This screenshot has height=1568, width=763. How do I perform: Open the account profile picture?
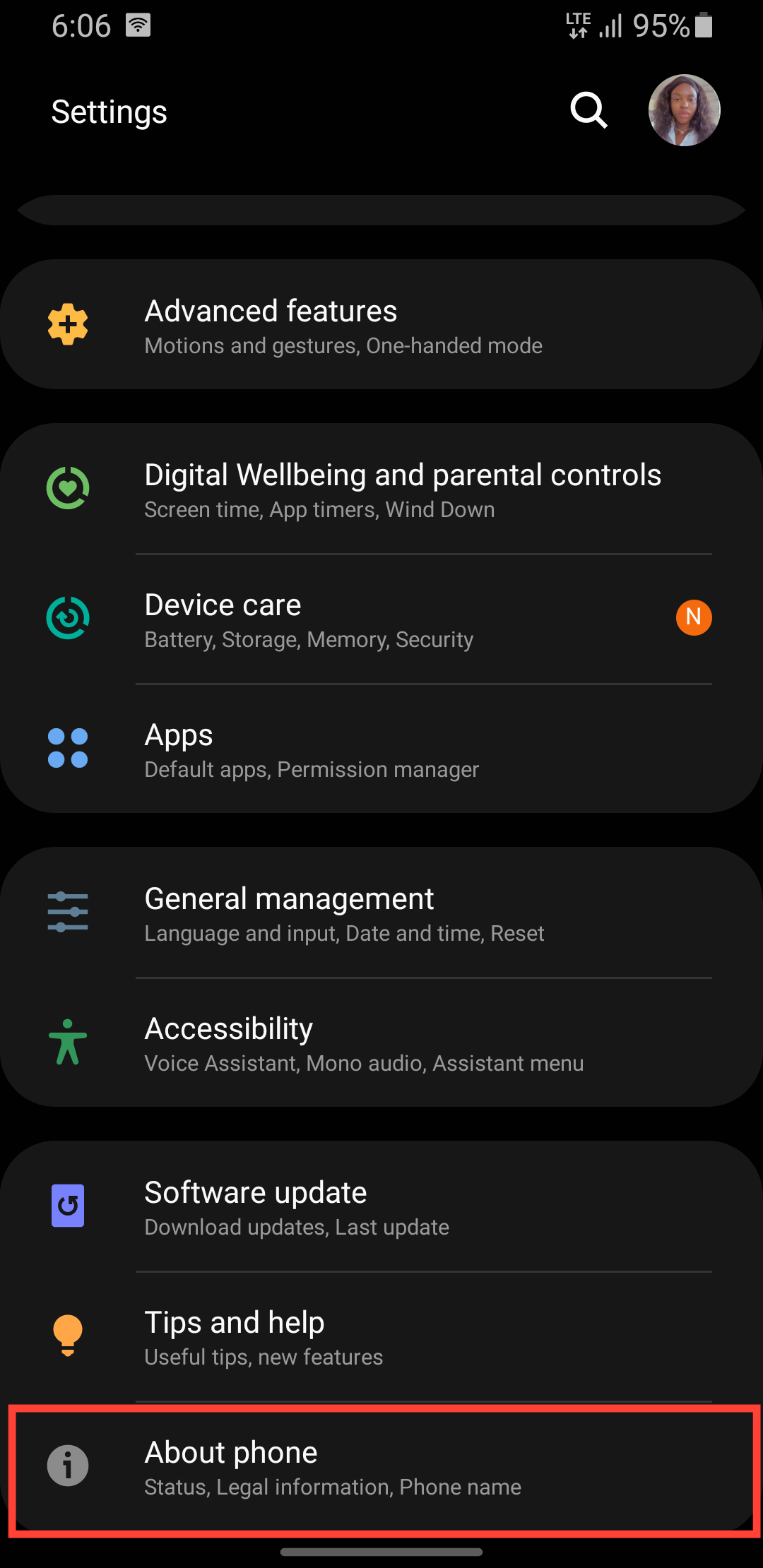pyautogui.click(x=684, y=111)
